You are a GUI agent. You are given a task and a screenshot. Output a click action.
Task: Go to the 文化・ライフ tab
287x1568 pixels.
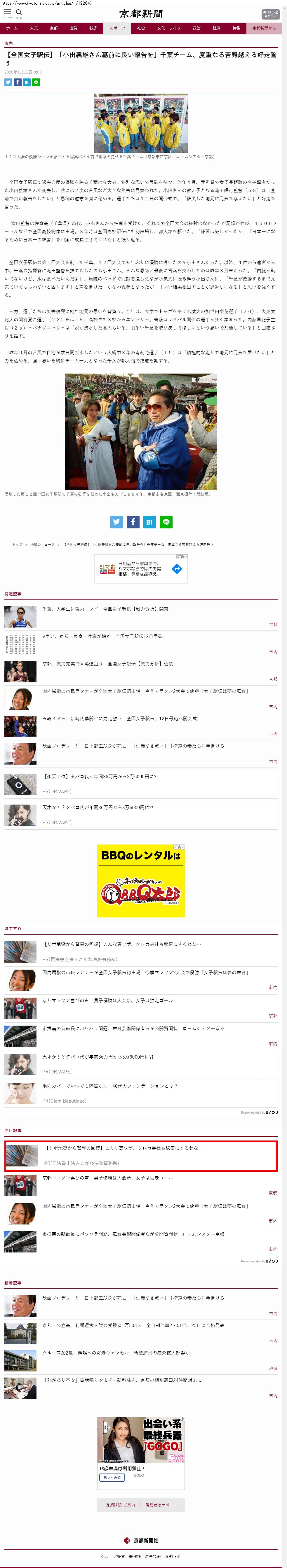[169, 28]
